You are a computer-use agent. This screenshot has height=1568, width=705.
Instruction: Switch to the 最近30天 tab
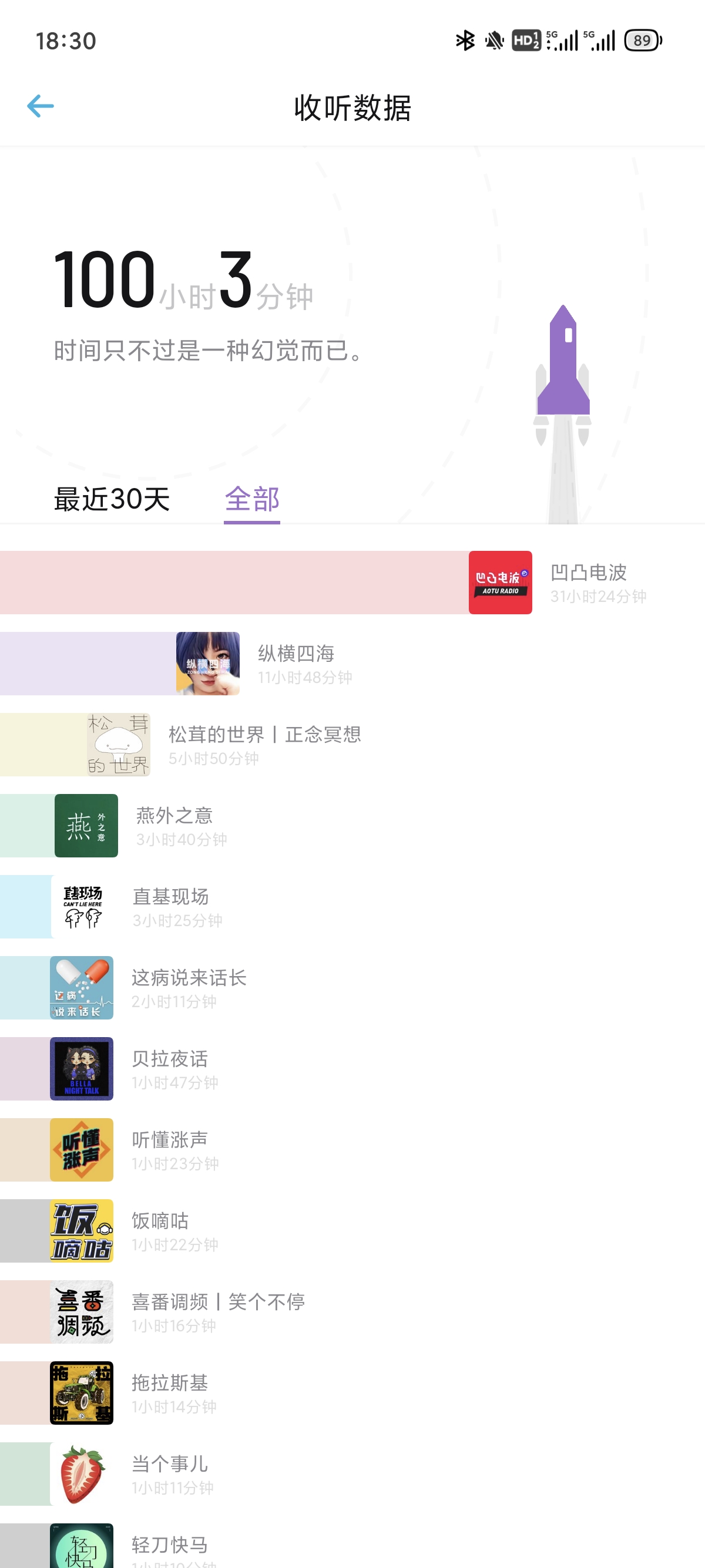pos(112,499)
